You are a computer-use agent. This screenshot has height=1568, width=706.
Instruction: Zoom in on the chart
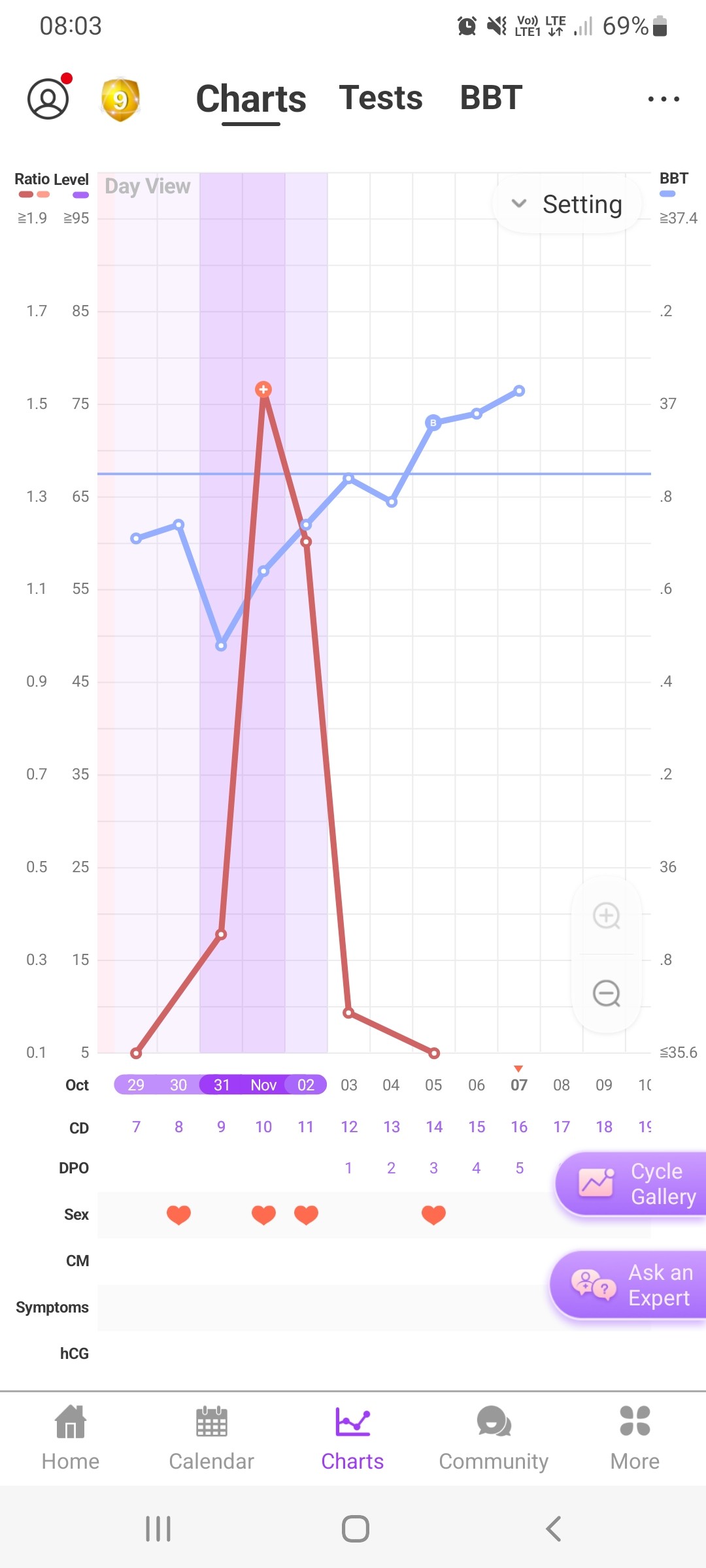[x=607, y=915]
